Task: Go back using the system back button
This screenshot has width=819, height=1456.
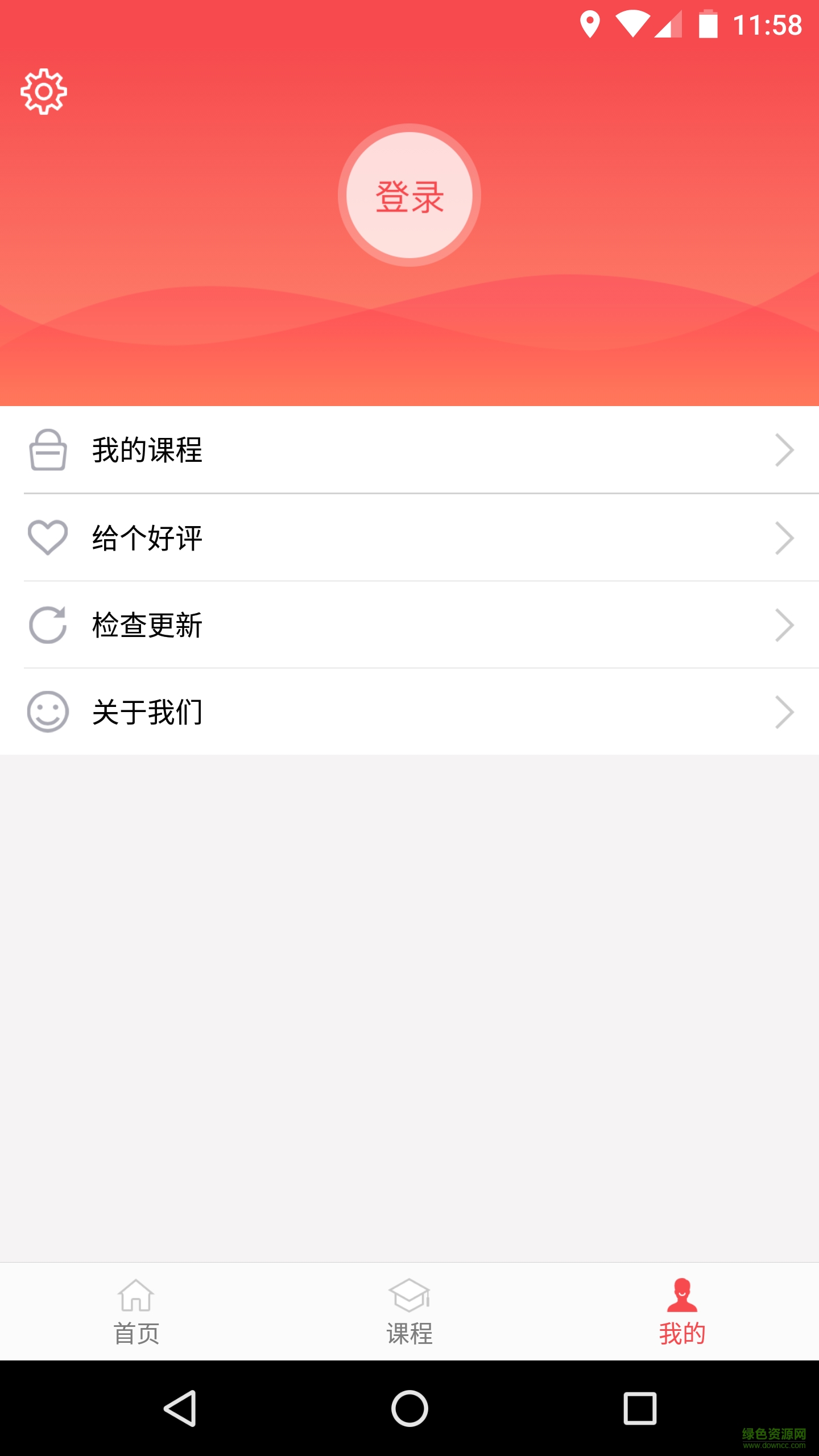Action: 181,1408
